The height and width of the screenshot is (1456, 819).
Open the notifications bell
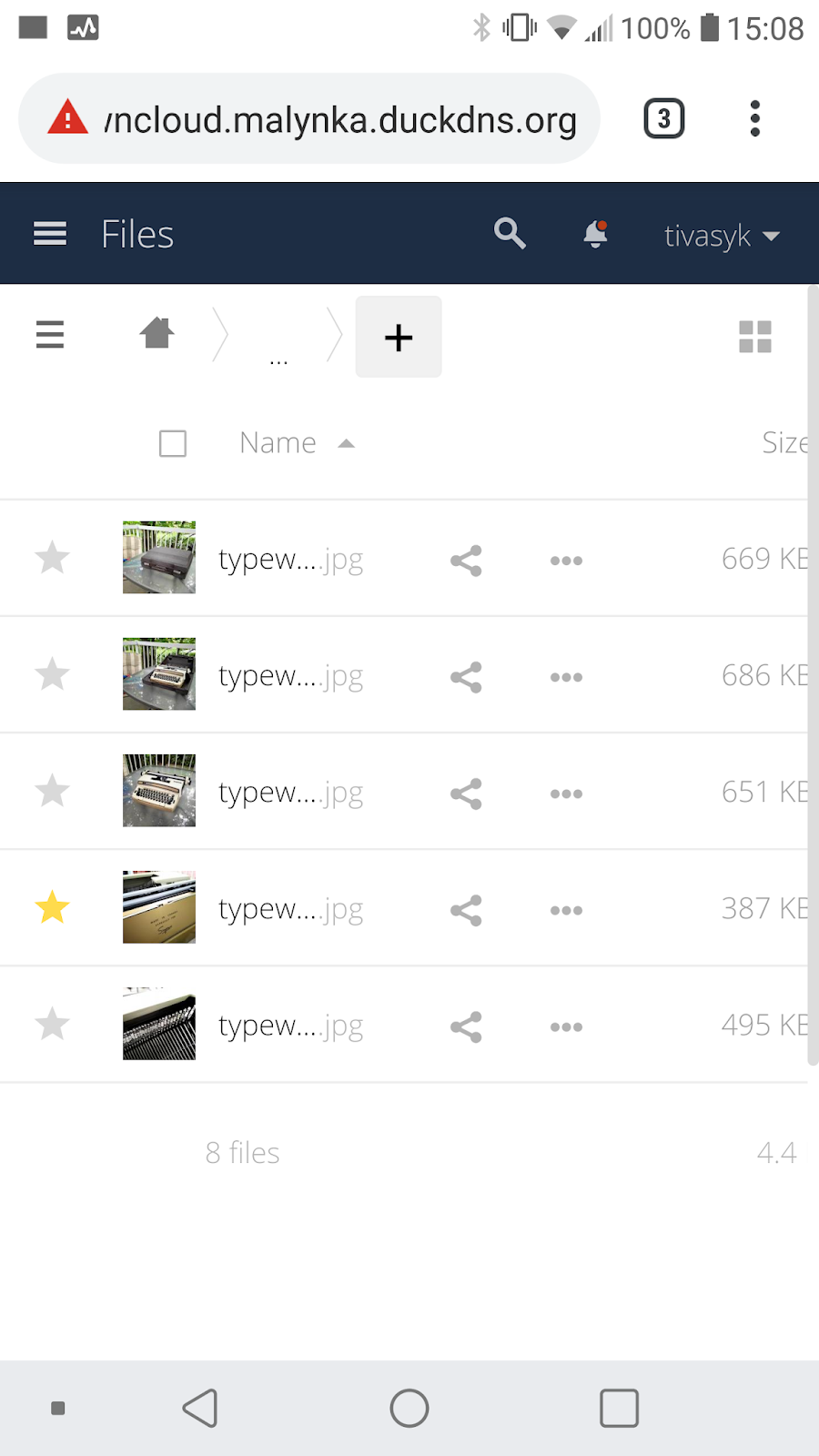[x=595, y=234]
